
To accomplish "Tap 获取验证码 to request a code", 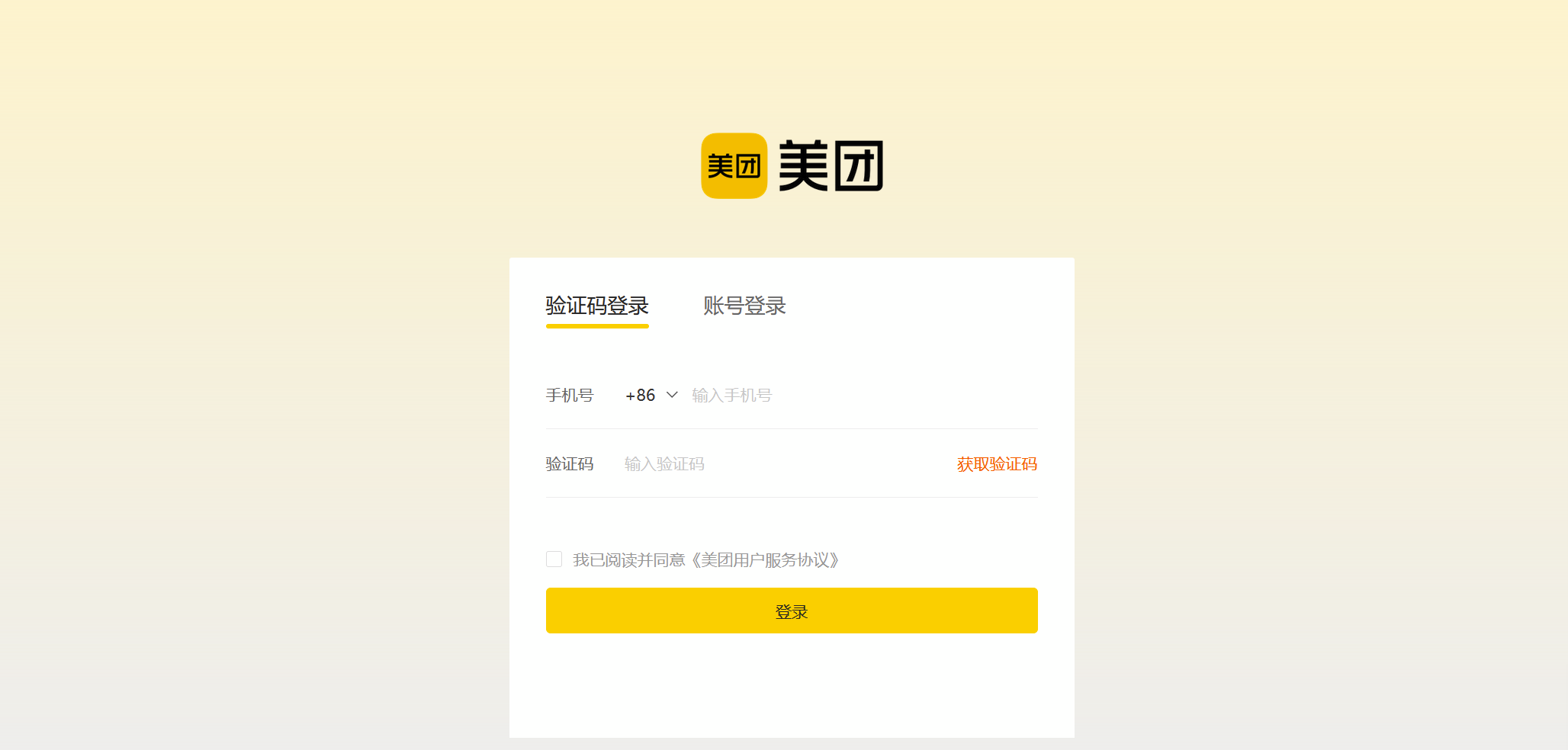I will (997, 463).
